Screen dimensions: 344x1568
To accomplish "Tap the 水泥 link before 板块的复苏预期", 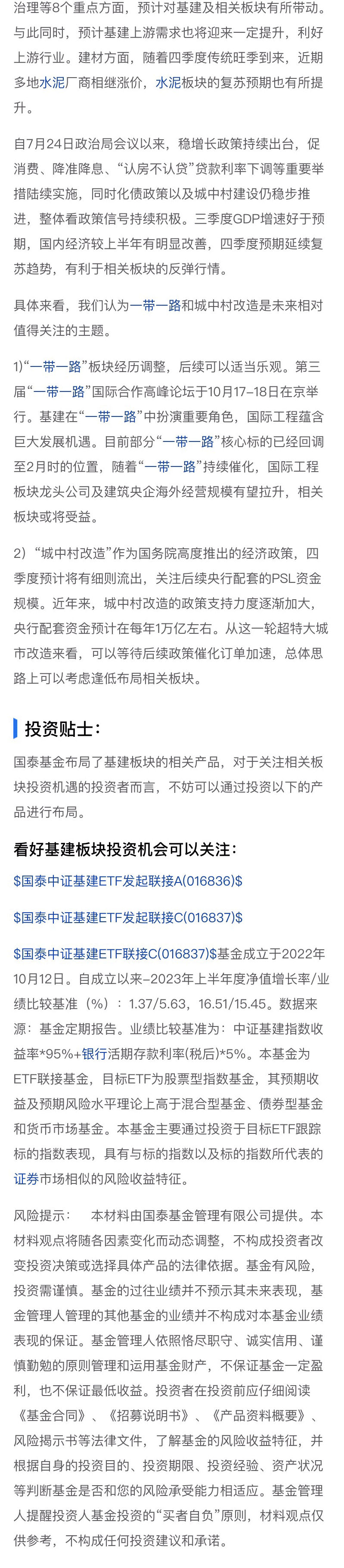I will coord(168,83).
